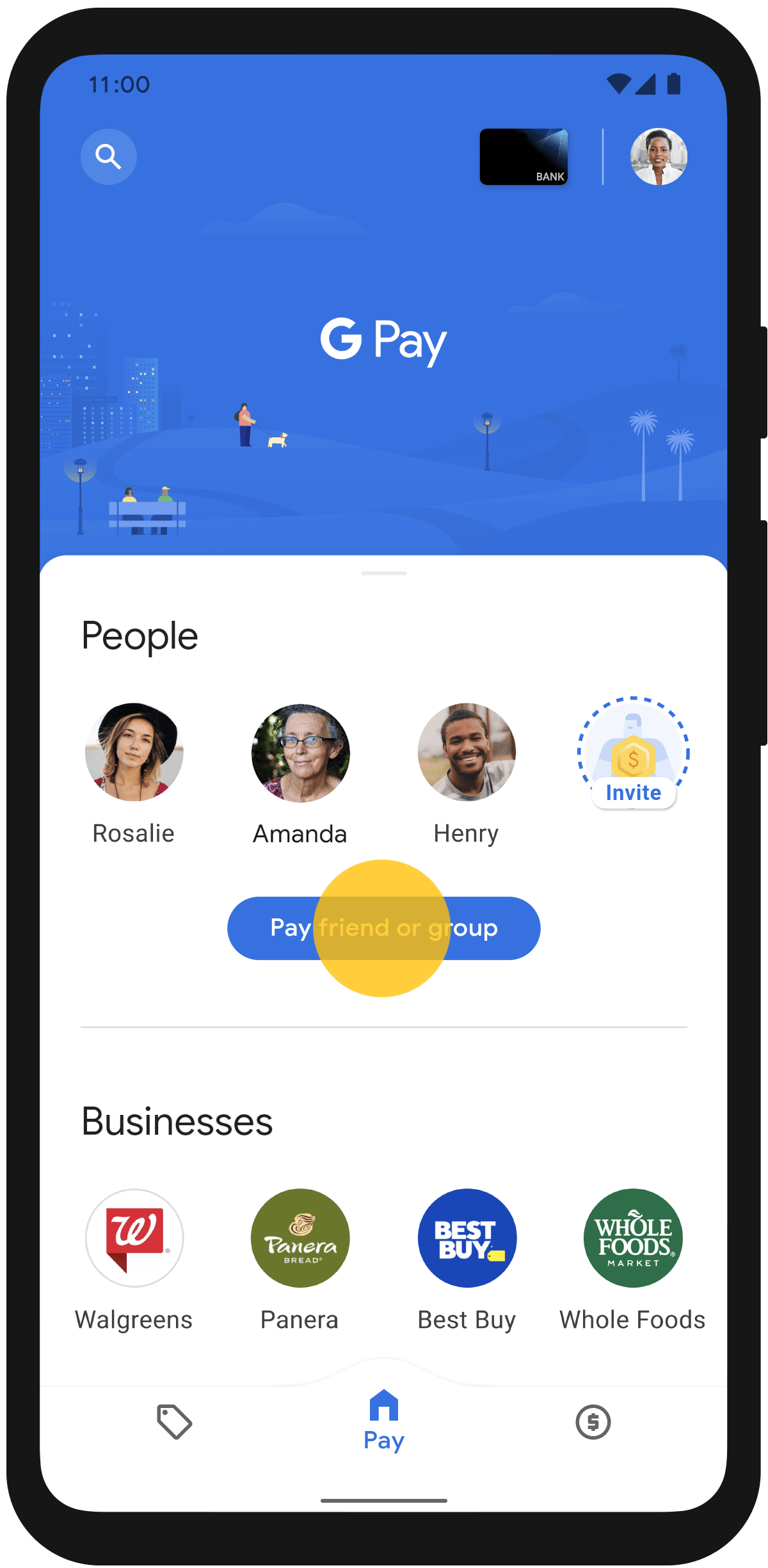This screenshot has height=1568, width=768.
Task: Choose Henry under People
Action: 466,754
